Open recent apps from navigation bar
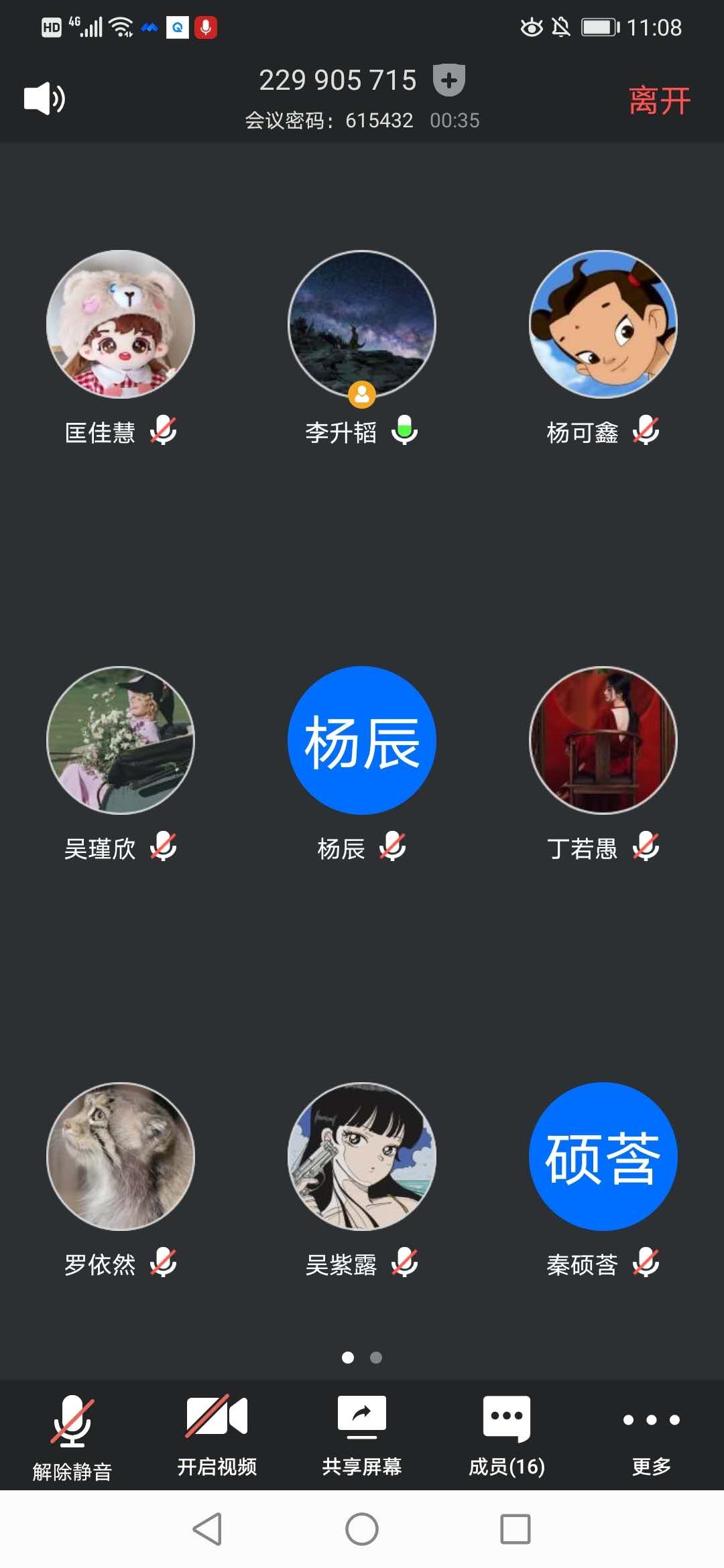 pyautogui.click(x=516, y=1529)
